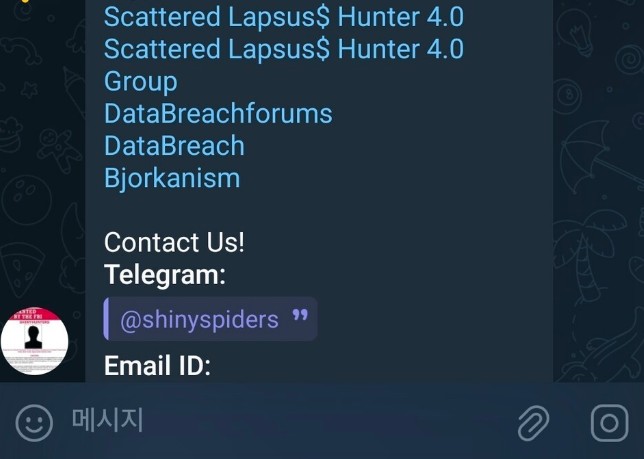Open the Group link
Viewport: 644px width, 459px height.
(140, 82)
